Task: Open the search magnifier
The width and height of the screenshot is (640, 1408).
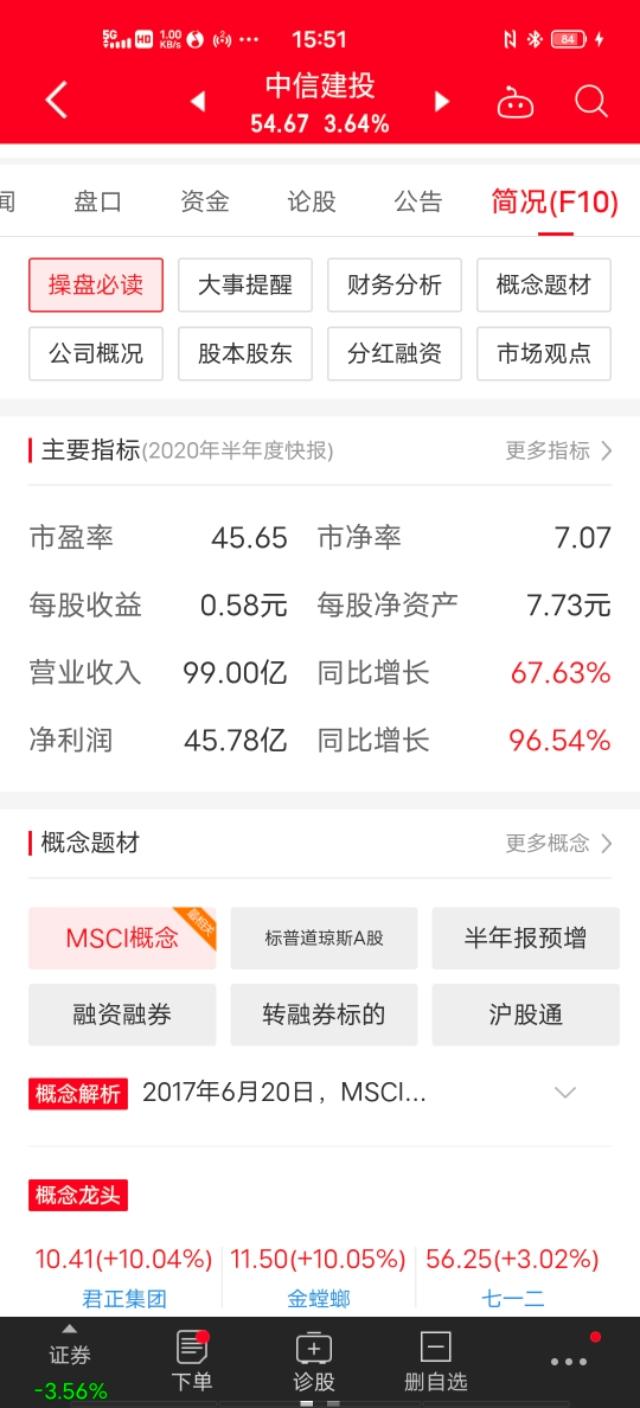Action: [x=591, y=101]
